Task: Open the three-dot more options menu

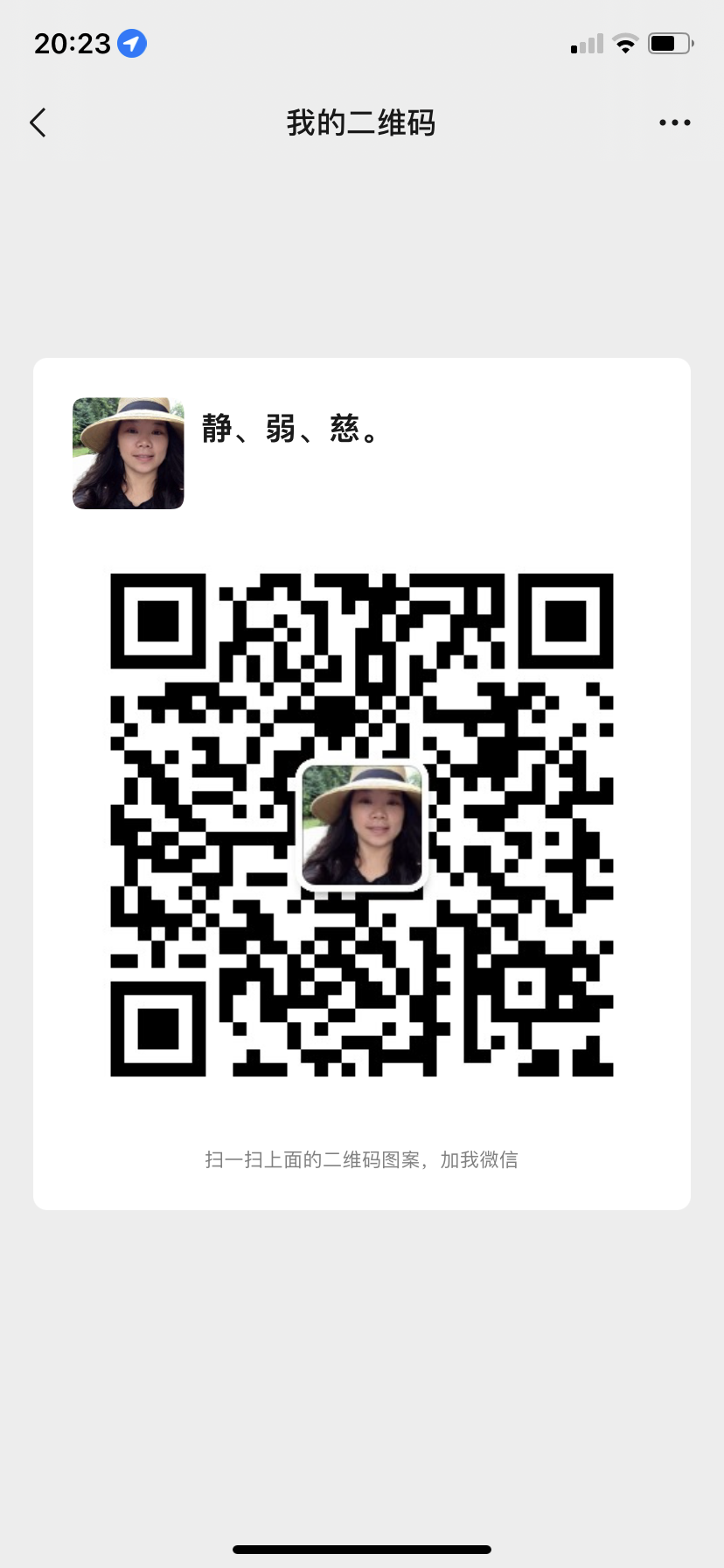Action: 674,123
